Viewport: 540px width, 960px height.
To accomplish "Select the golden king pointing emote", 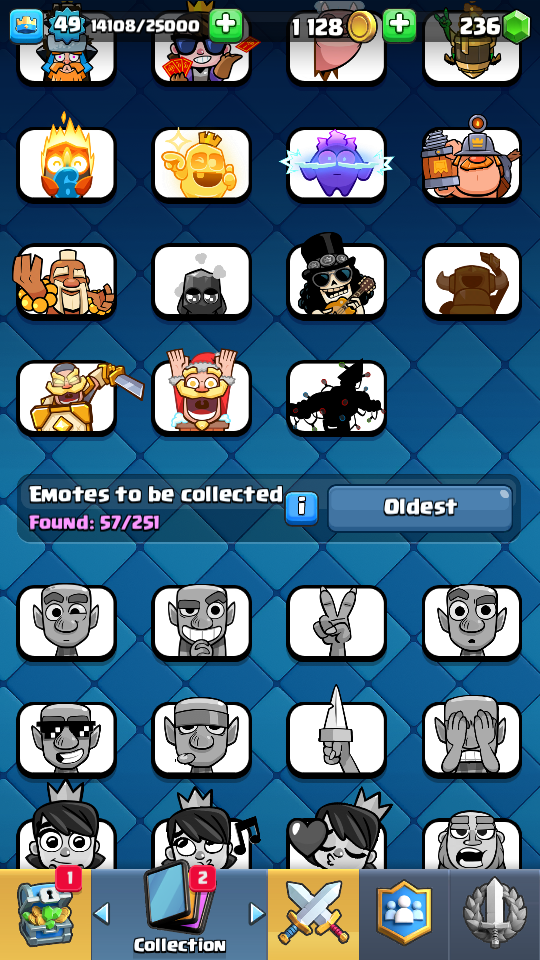I will pos(201,163).
